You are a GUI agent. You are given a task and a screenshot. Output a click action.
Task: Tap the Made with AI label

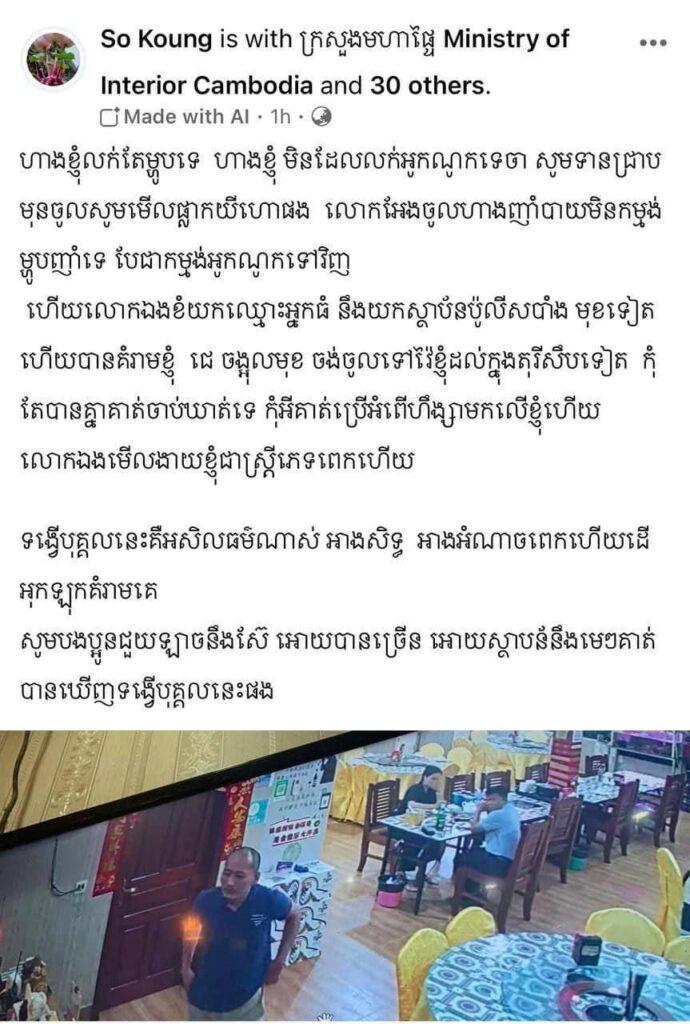(x=176, y=117)
